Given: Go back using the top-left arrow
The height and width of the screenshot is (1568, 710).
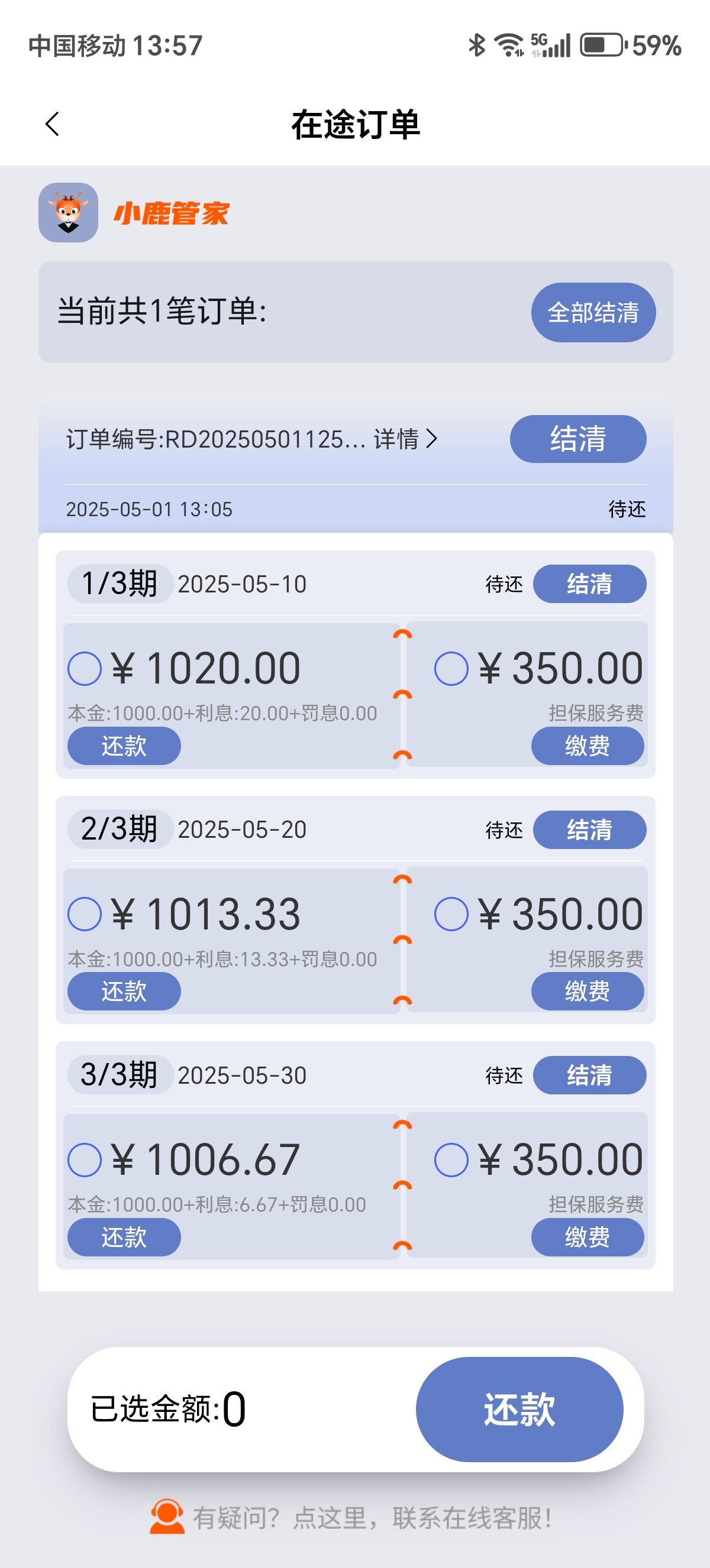Looking at the screenshot, I should tap(53, 124).
